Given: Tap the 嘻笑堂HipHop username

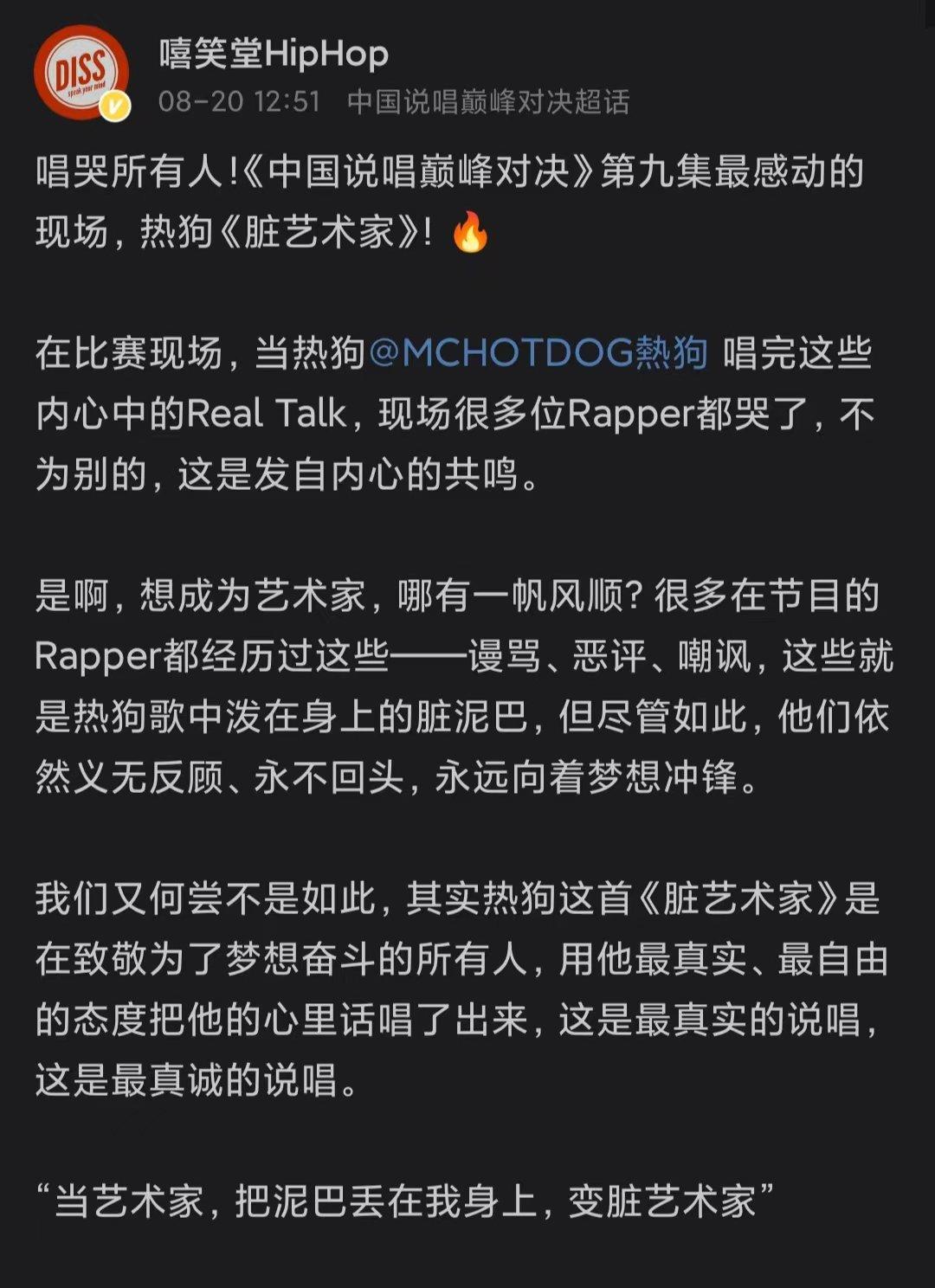Looking at the screenshot, I should click(274, 54).
